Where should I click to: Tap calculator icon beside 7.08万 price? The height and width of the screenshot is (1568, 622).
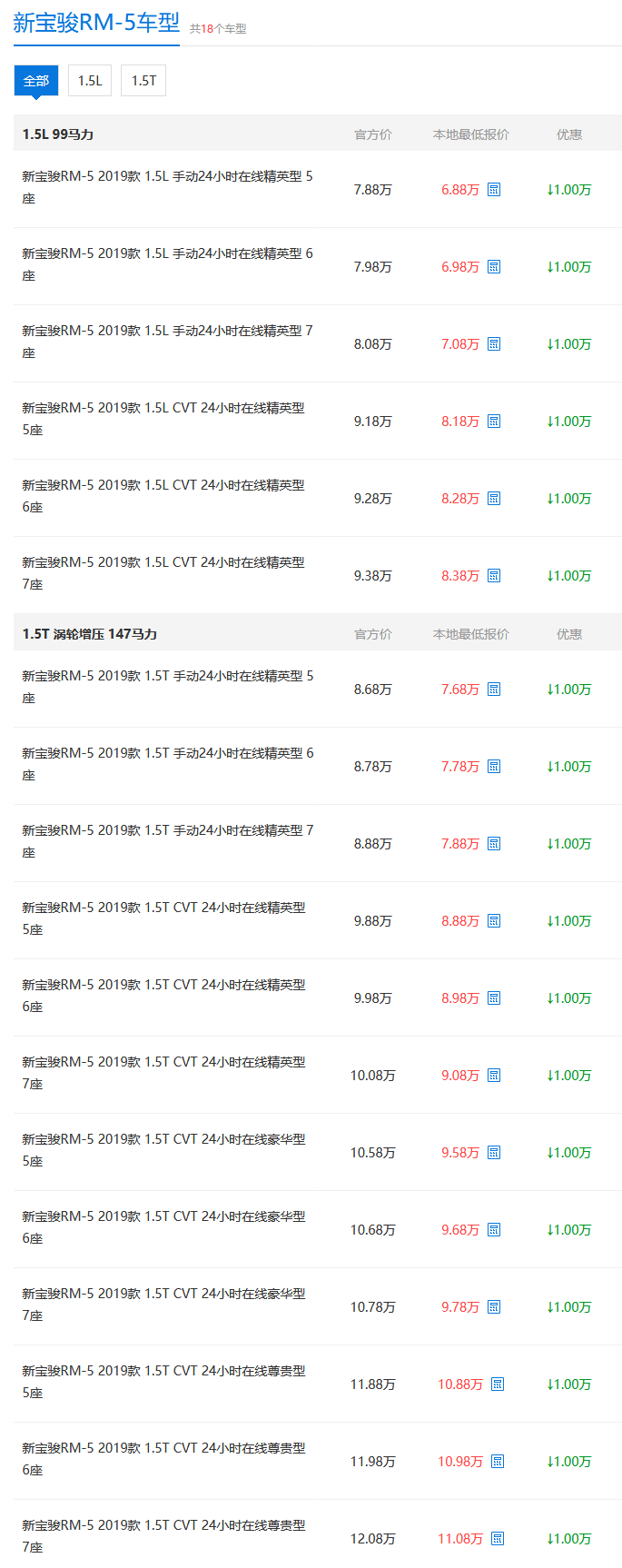tap(494, 344)
